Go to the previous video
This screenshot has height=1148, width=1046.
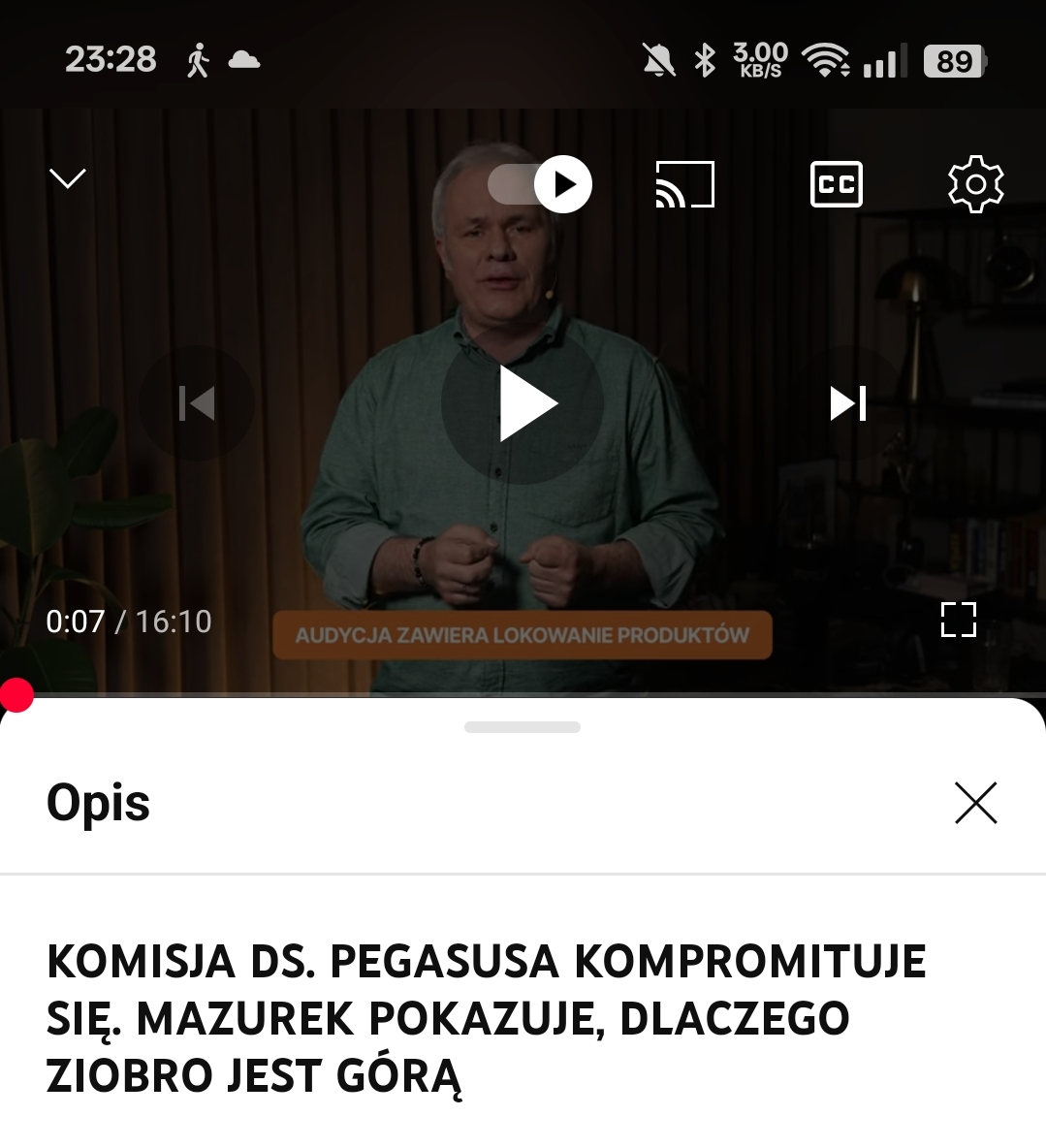point(197,403)
